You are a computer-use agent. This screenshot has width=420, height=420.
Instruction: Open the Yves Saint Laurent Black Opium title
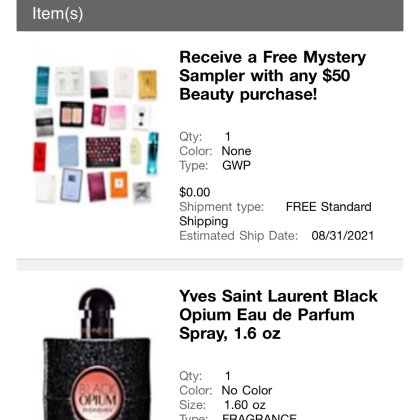pos(278,315)
